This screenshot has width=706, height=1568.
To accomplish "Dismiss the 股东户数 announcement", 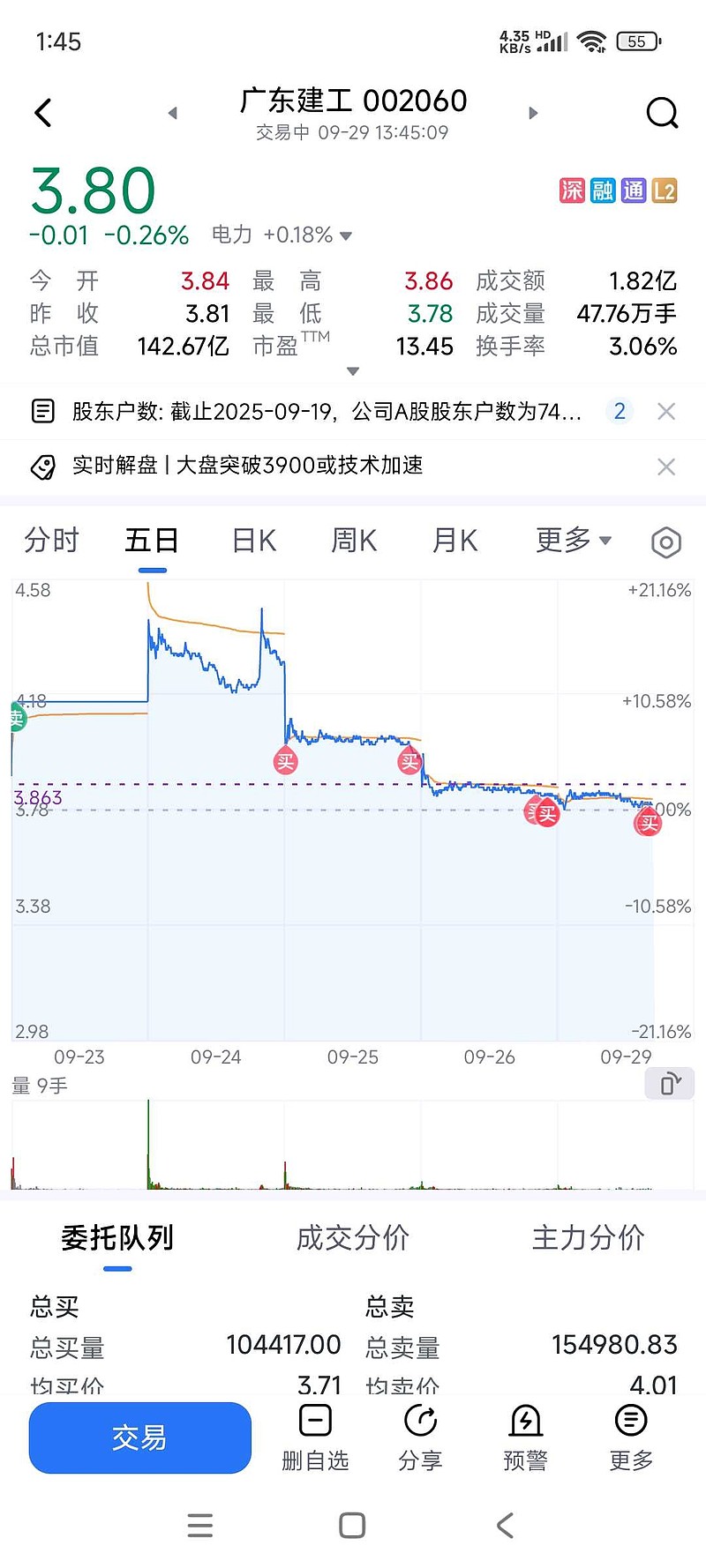I will tap(666, 412).
